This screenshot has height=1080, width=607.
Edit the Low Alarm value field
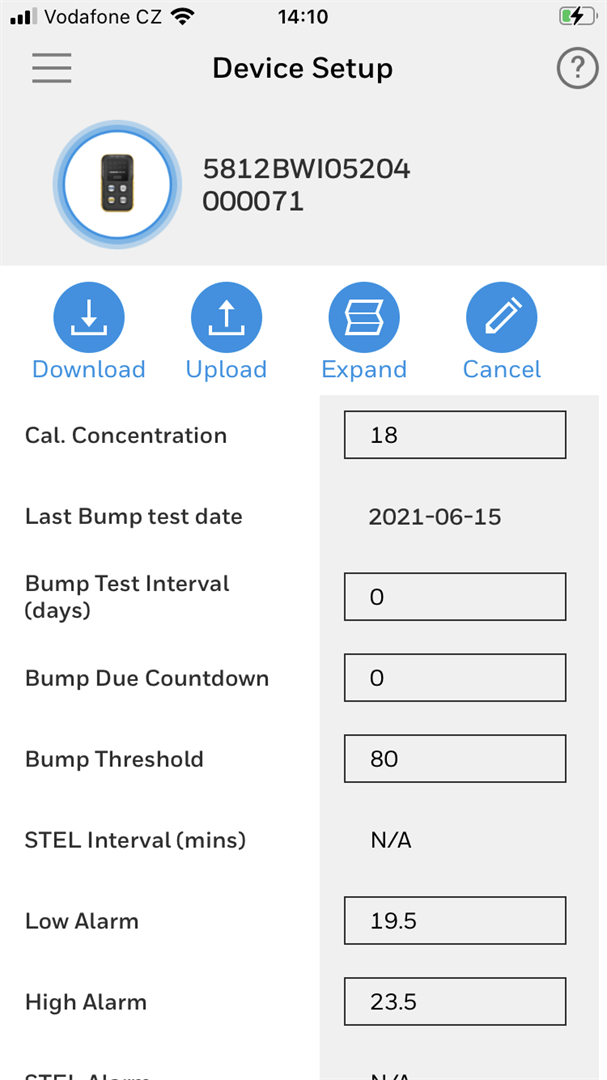coord(455,921)
